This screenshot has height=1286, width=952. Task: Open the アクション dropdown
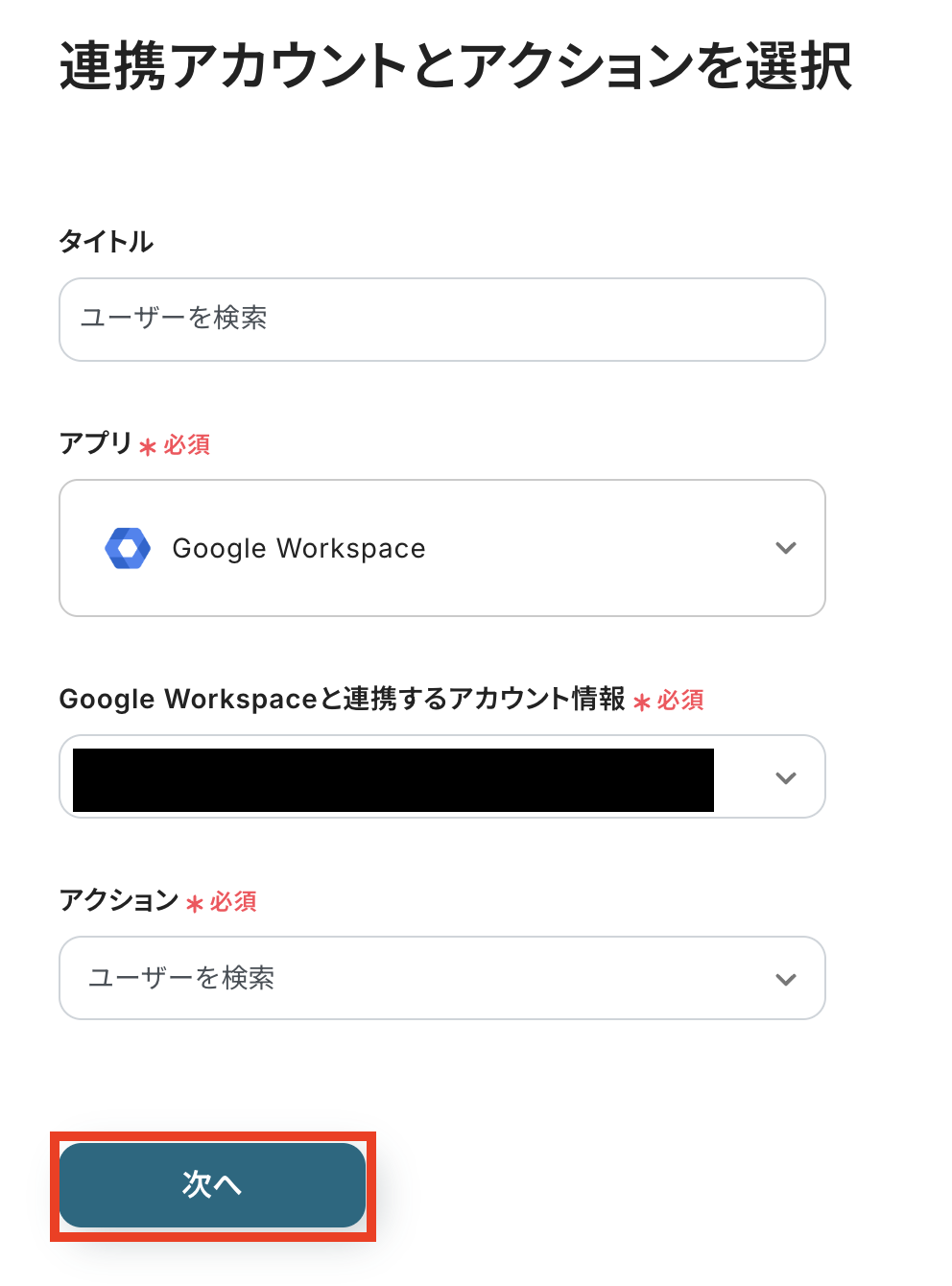pyautogui.click(x=441, y=978)
